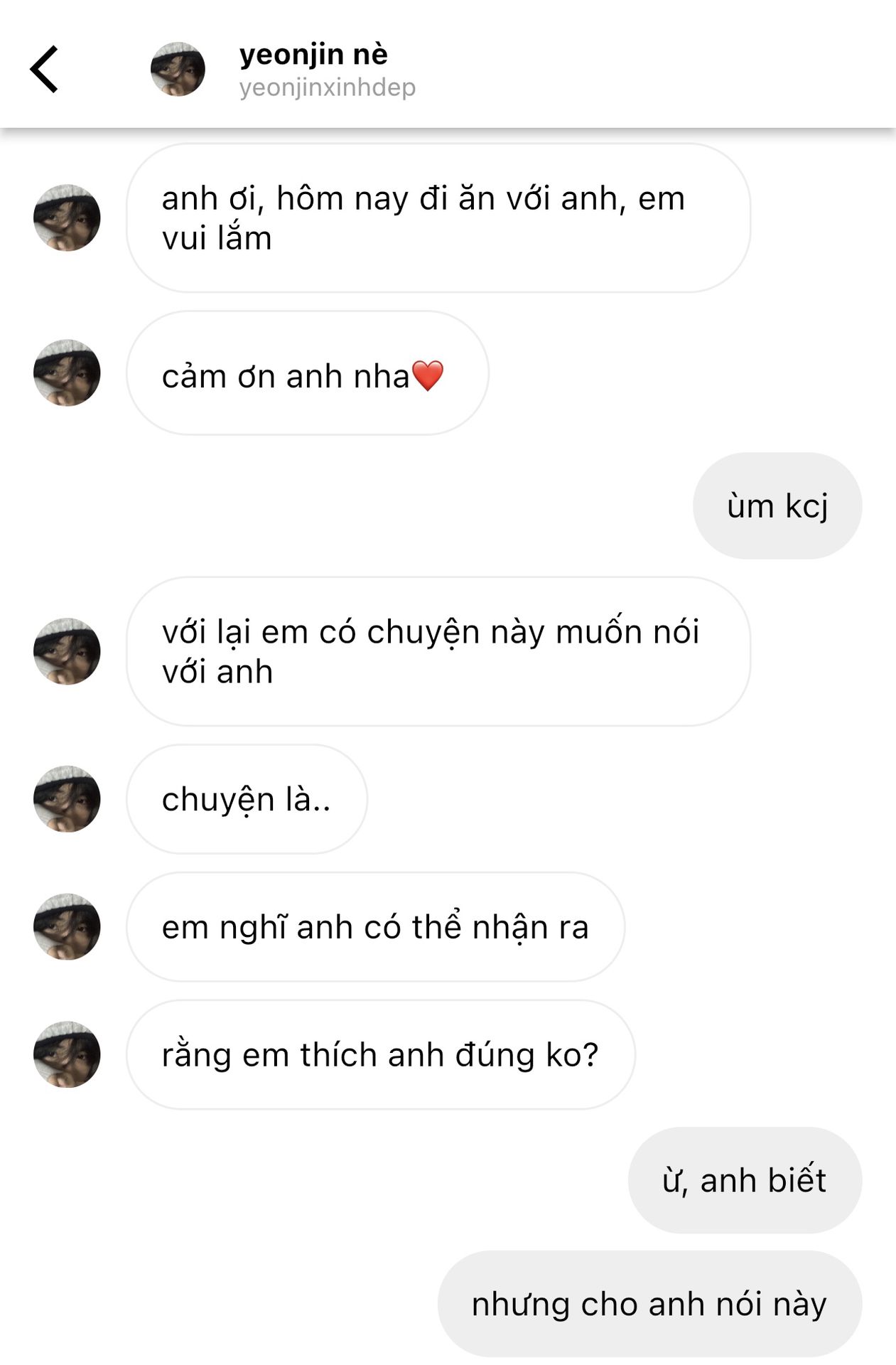Open avatar beside "chuyện là.." message
Screen dimensions: 896x1365
tap(67, 798)
